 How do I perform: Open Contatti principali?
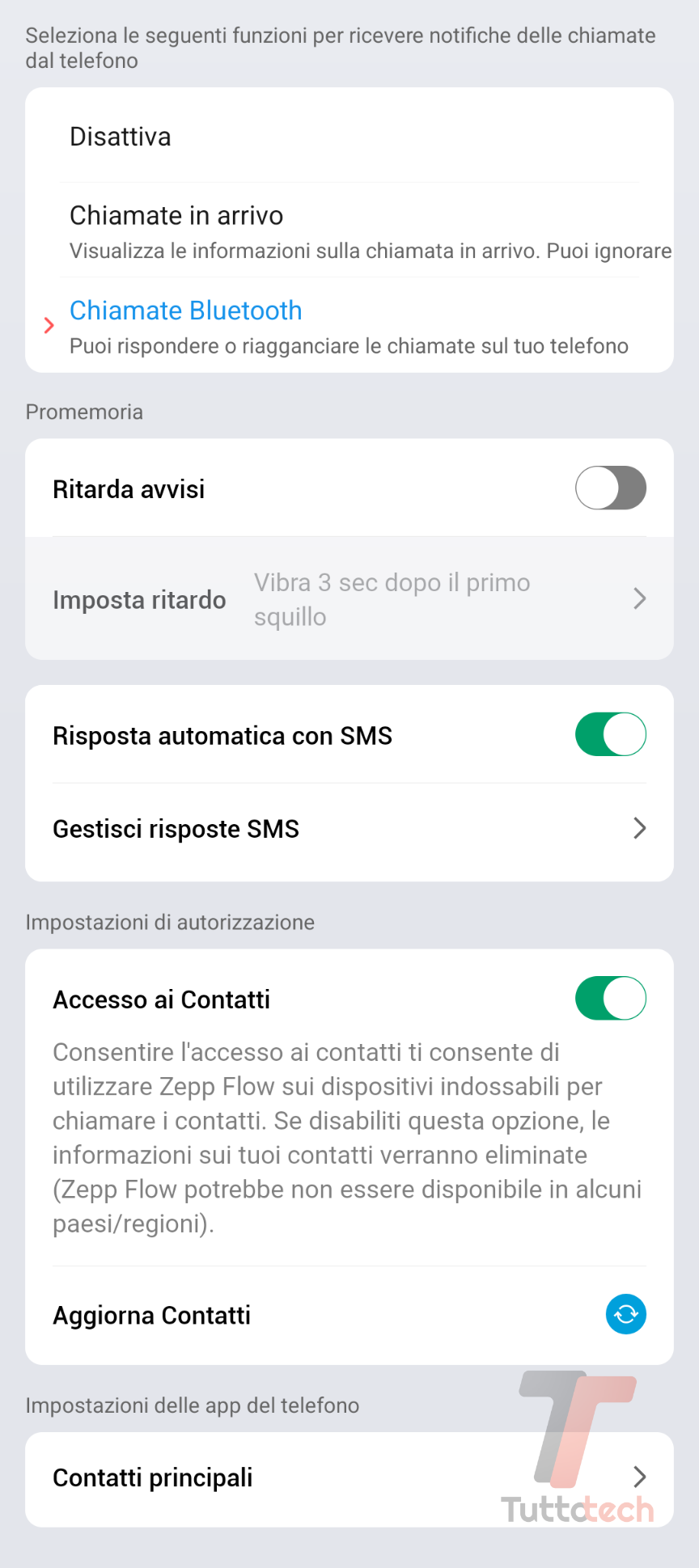coord(349,1477)
